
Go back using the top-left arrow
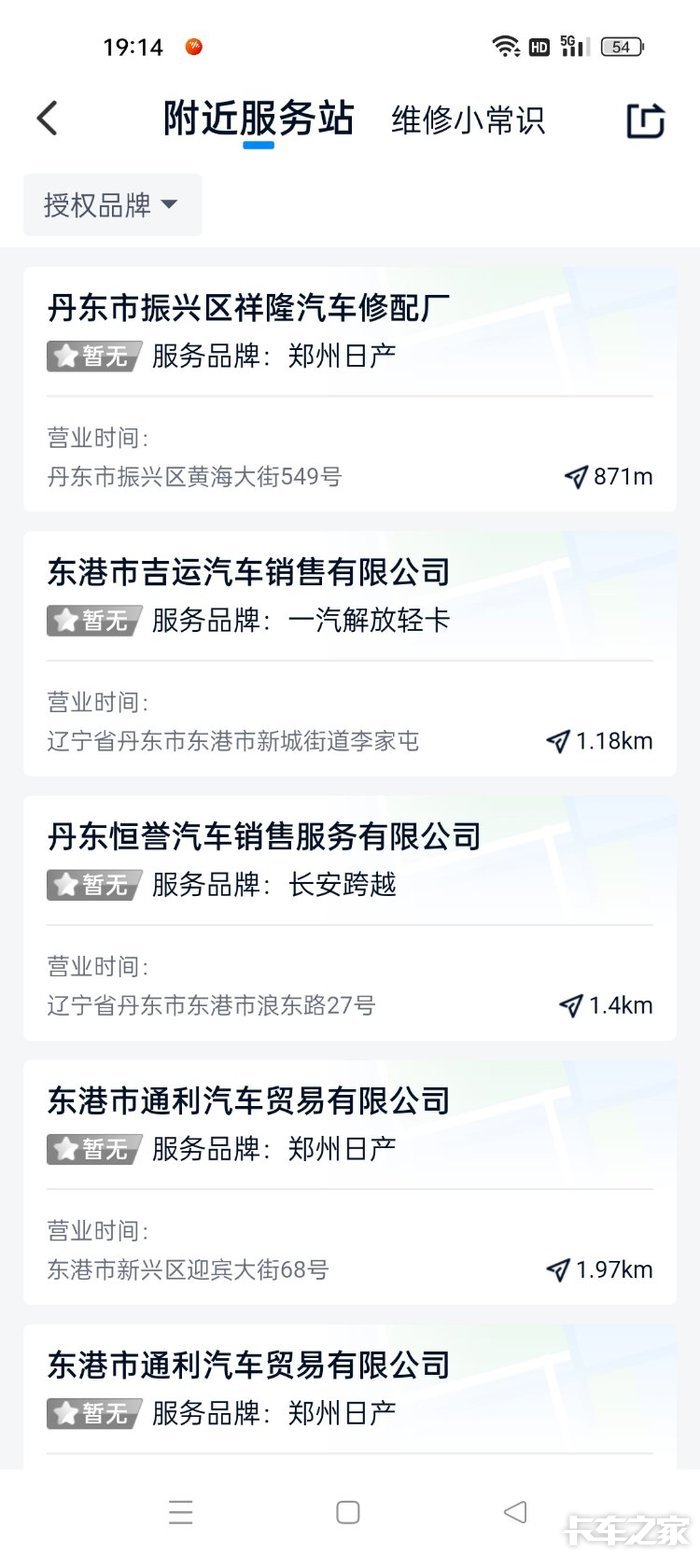tap(47, 119)
